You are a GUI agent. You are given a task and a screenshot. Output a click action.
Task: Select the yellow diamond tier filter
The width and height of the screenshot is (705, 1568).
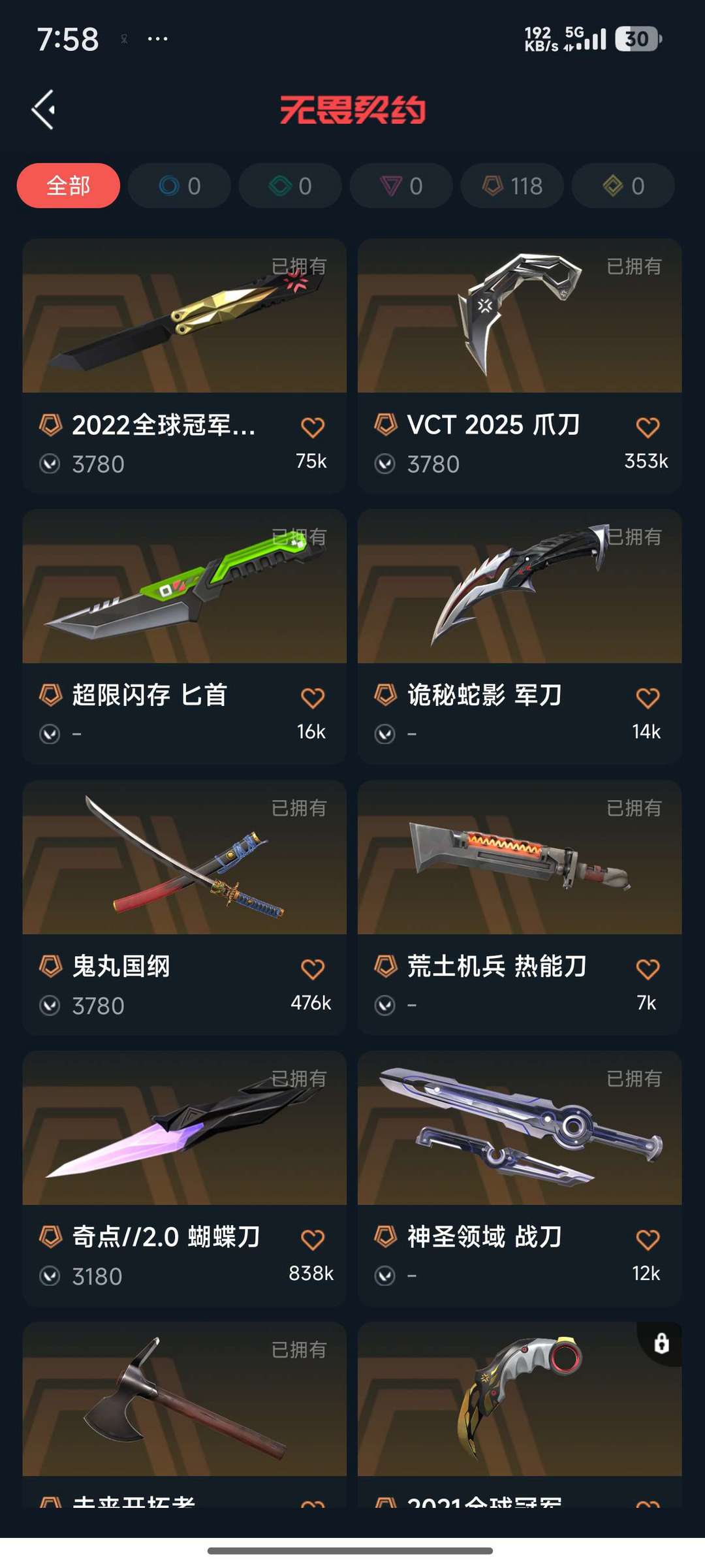623,186
